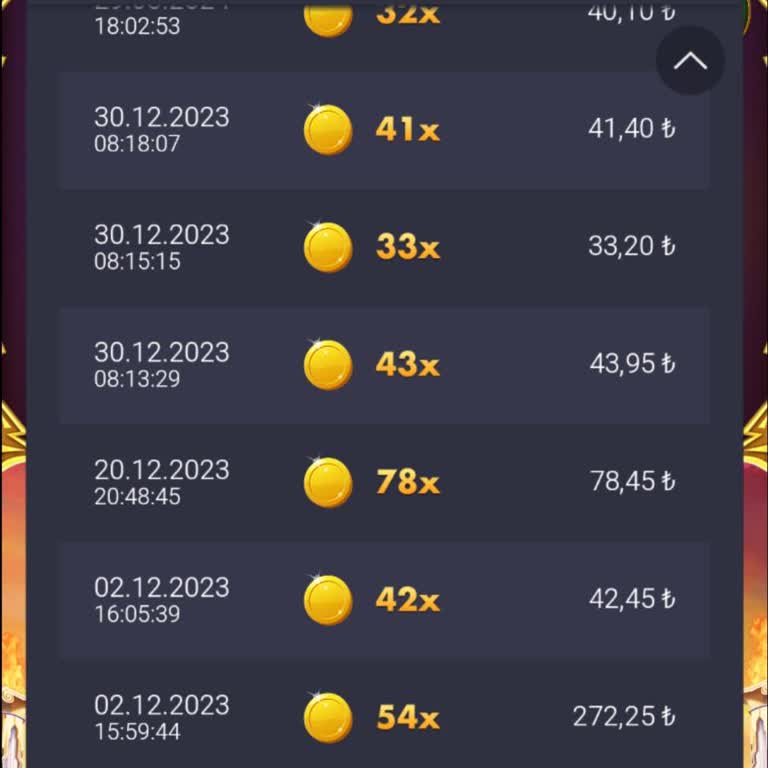Tap the scroll-to-top arrow button

tap(690, 61)
